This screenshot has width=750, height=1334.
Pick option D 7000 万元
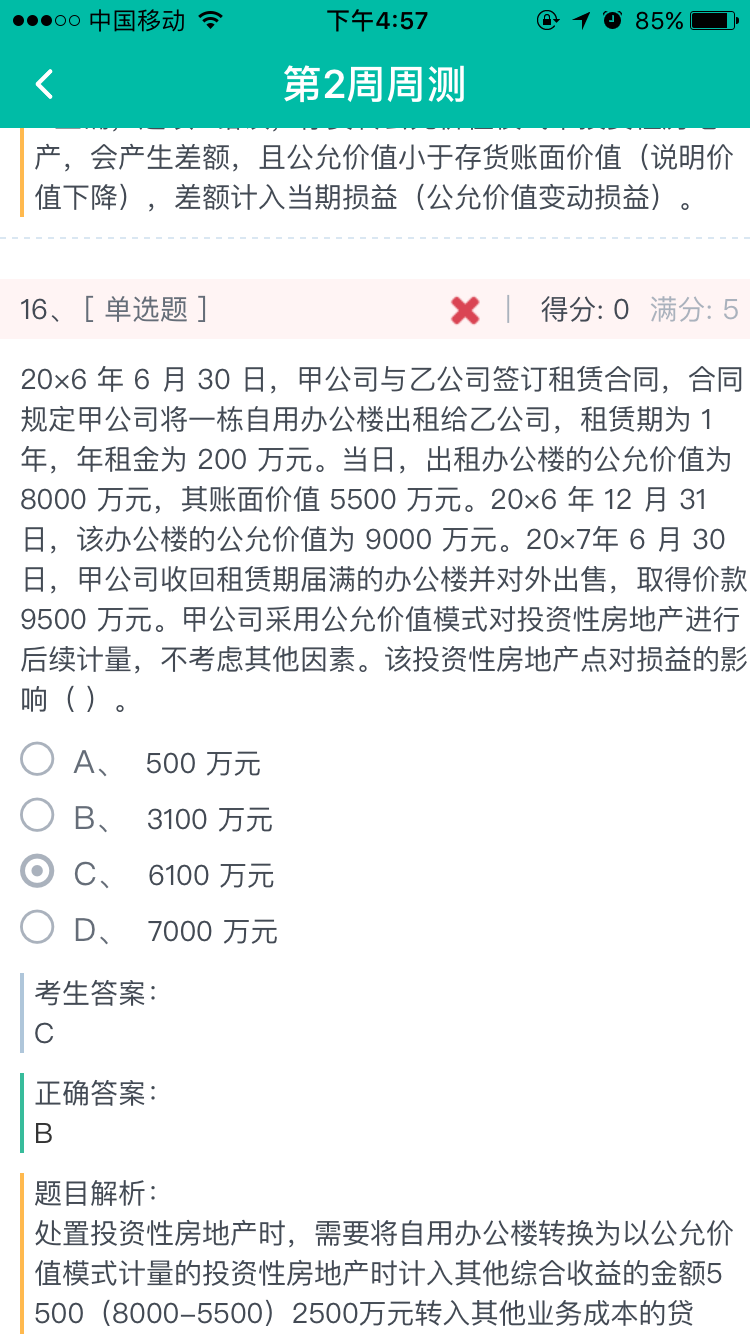point(38,929)
